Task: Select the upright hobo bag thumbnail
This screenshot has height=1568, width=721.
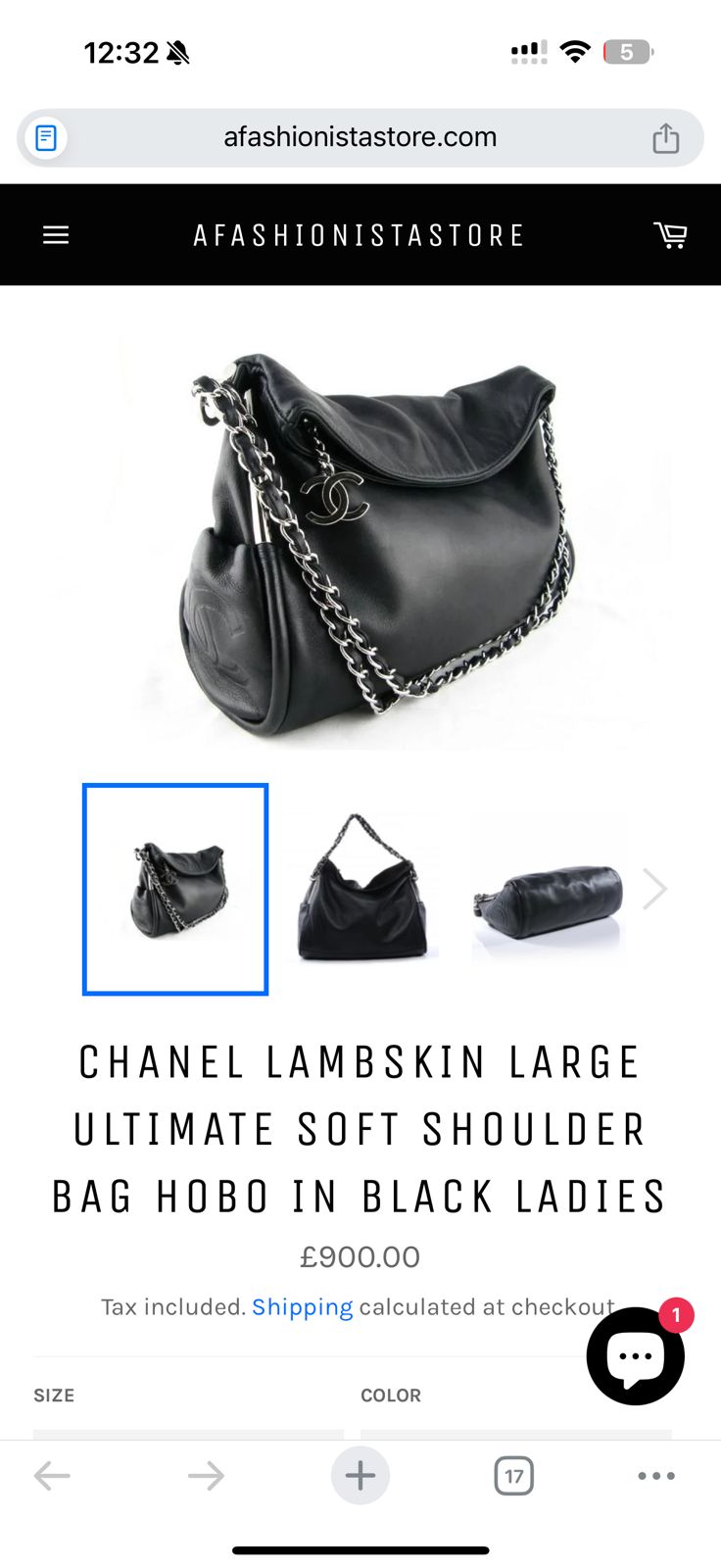Action: coord(362,889)
